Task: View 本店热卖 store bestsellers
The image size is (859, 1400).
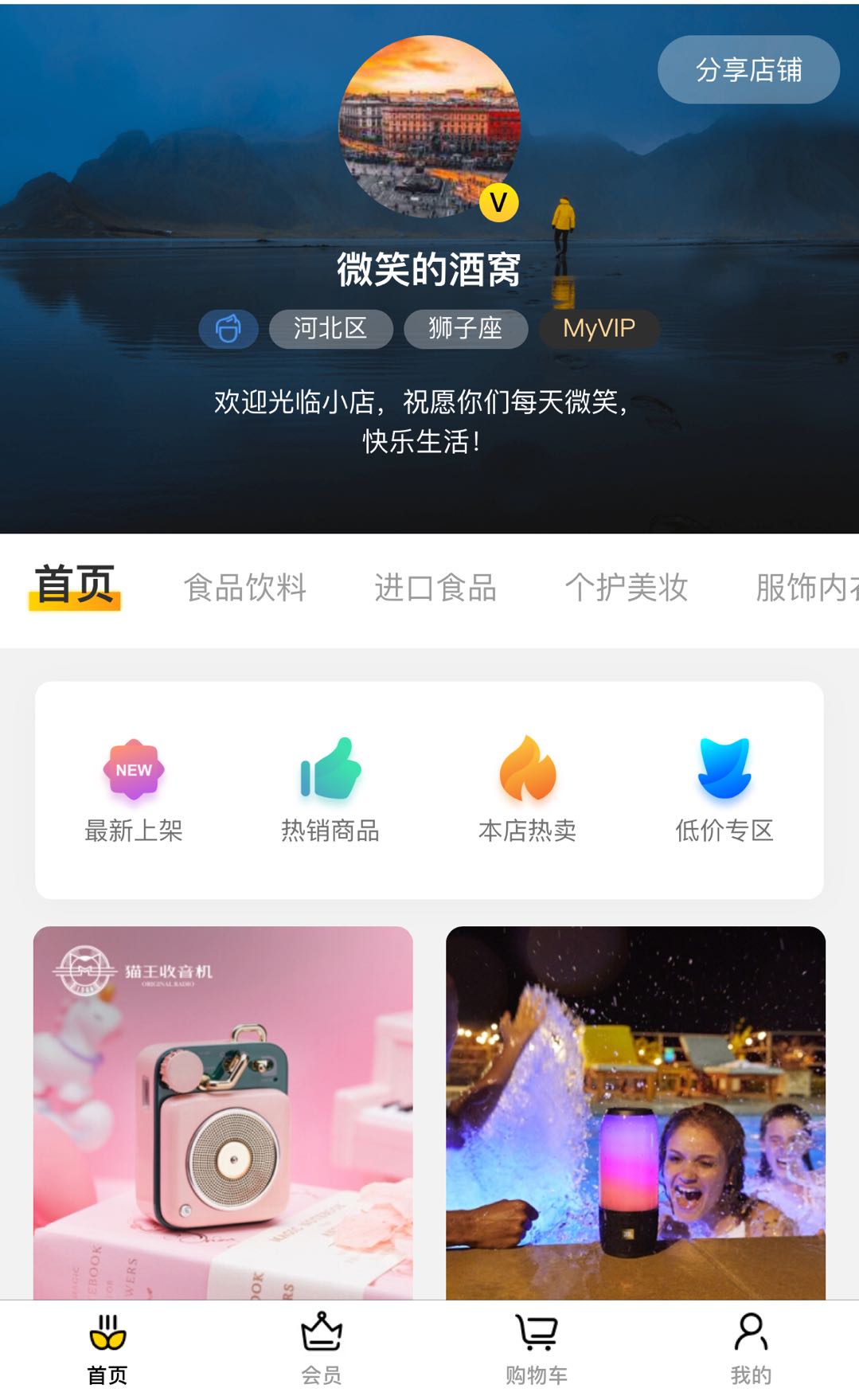Action: (x=527, y=790)
